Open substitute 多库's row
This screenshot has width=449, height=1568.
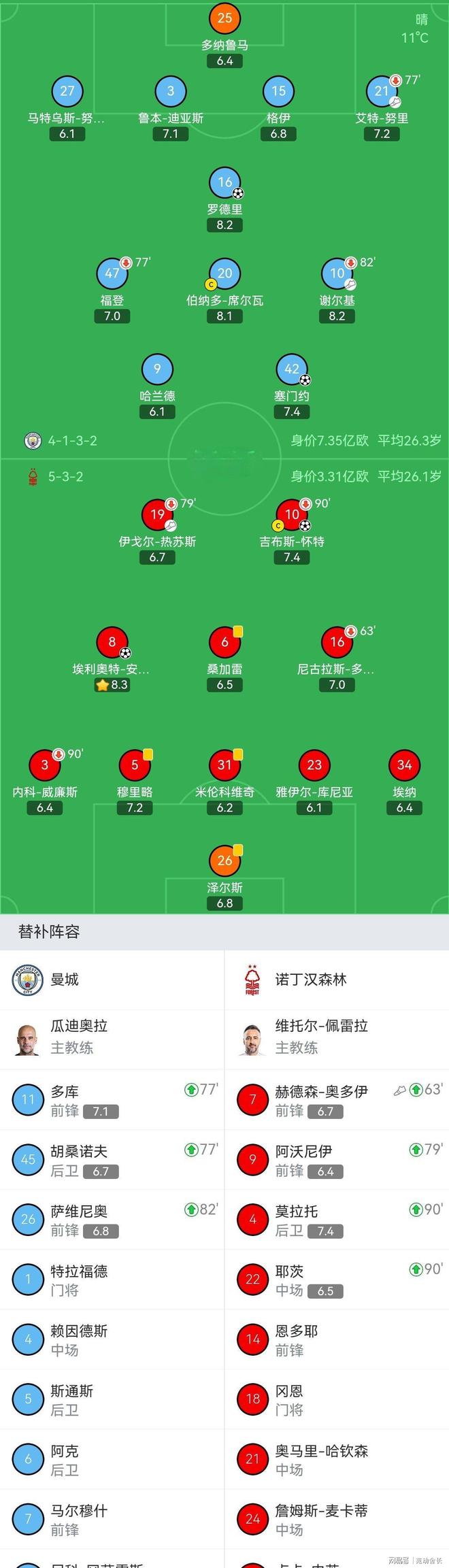[112, 1100]
